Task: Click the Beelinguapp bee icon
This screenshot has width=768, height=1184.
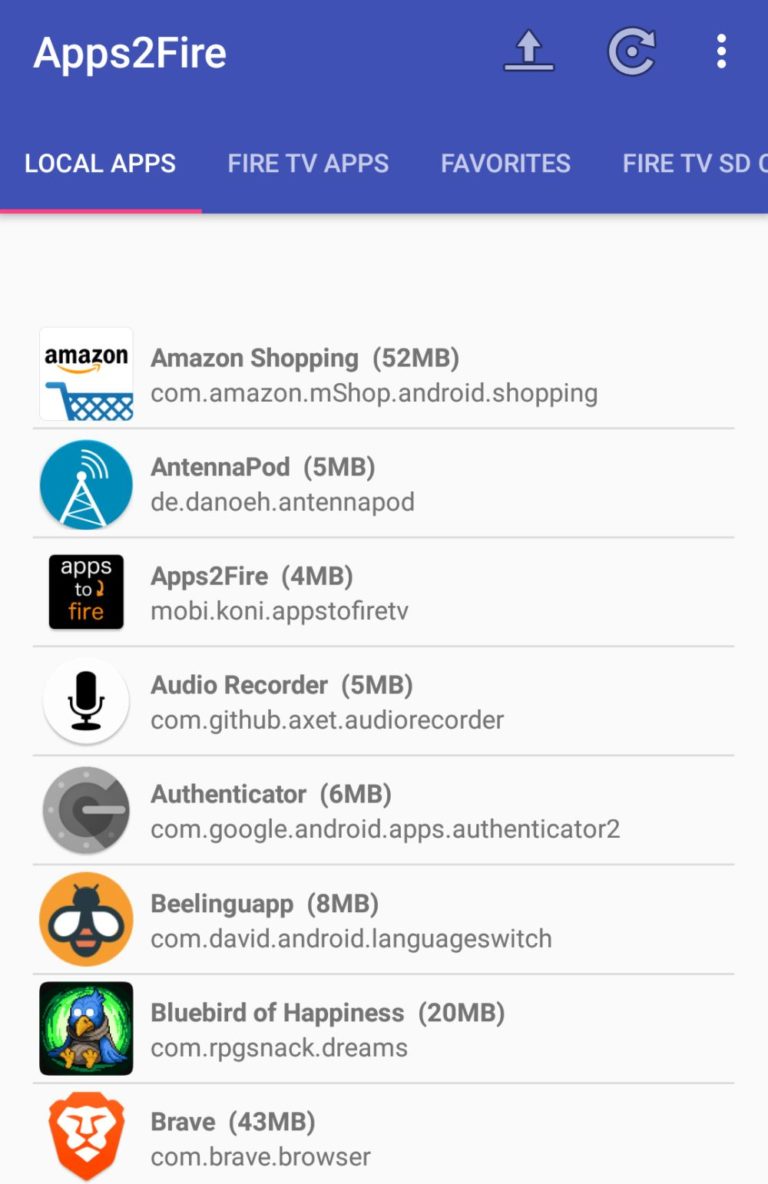Action: pos(86,918)
